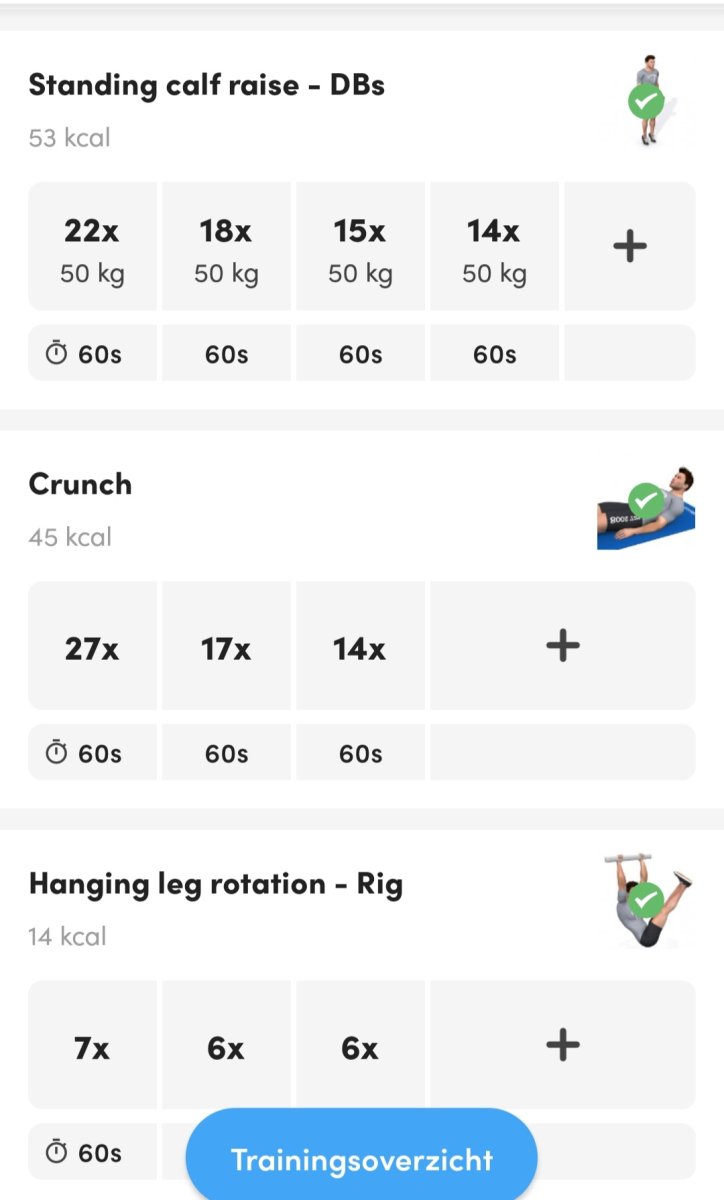Edit the 27x Crunch set
The image size is (724, 1200).
pyautogui.click(x=92, y=646)
